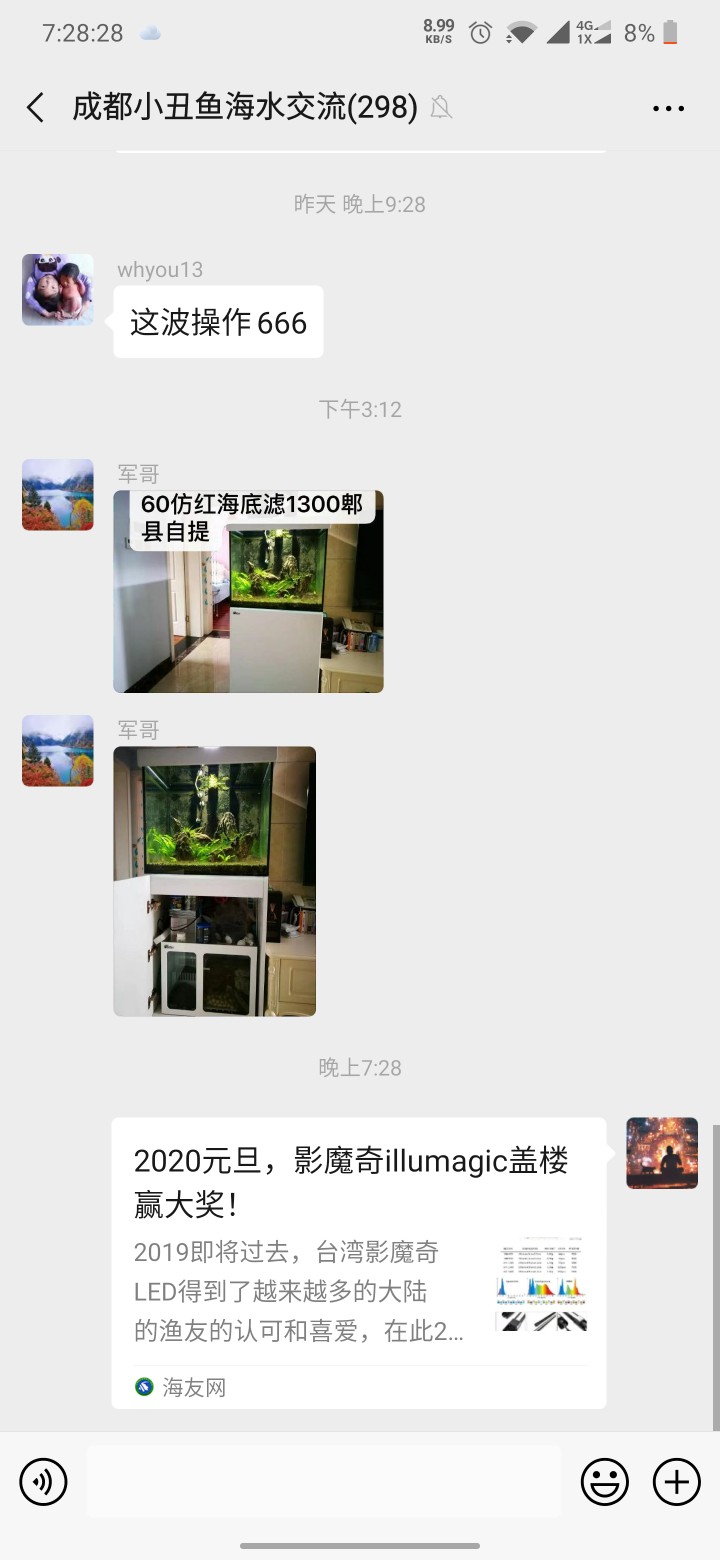Viewport: 720px width, 1560px height.
Task: Open 军哥's photo captioned 60仿红海底滤1300
Action: [248, 592]
